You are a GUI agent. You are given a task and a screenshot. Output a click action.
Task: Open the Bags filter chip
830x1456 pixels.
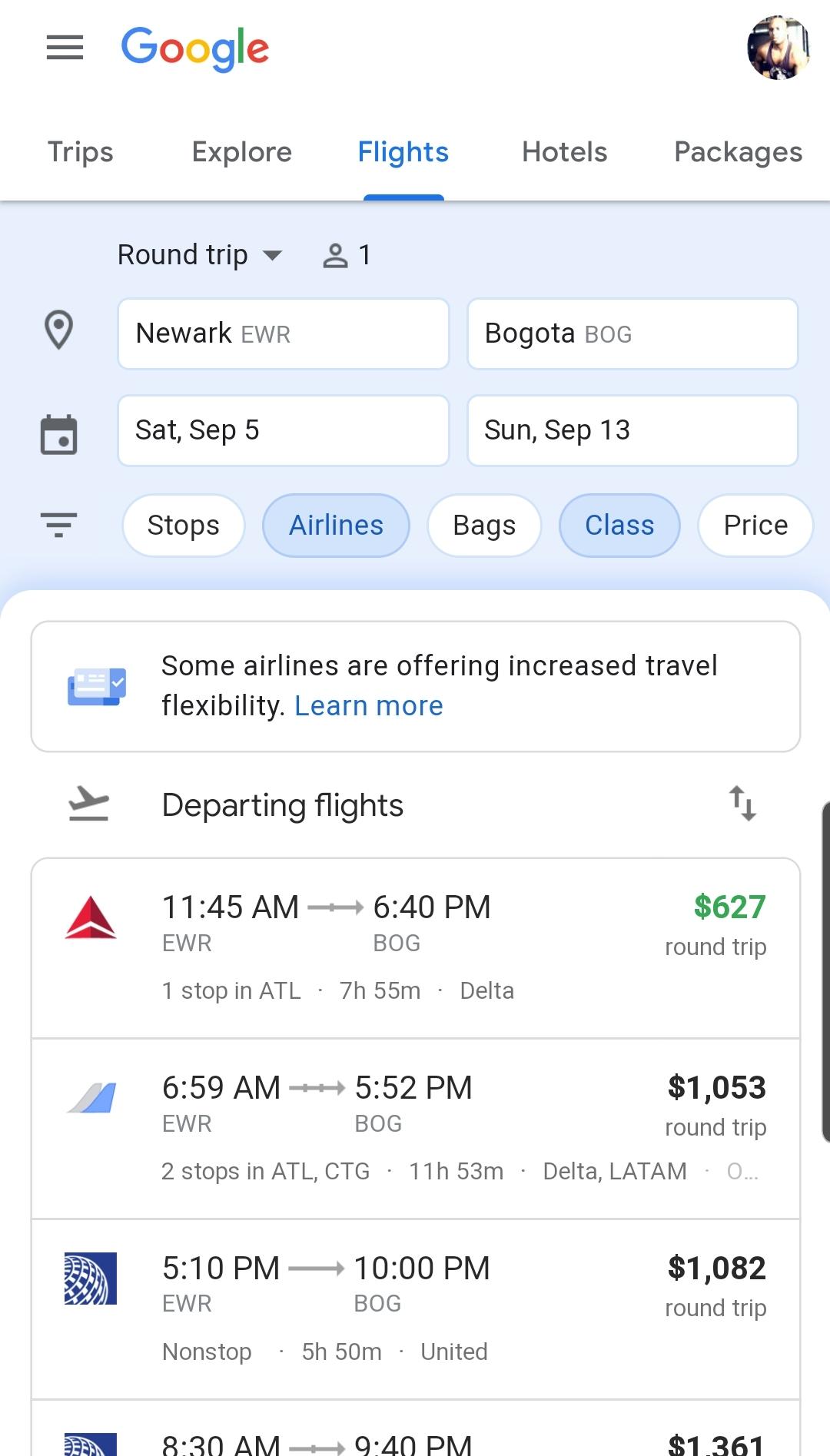tap(484, 526)
